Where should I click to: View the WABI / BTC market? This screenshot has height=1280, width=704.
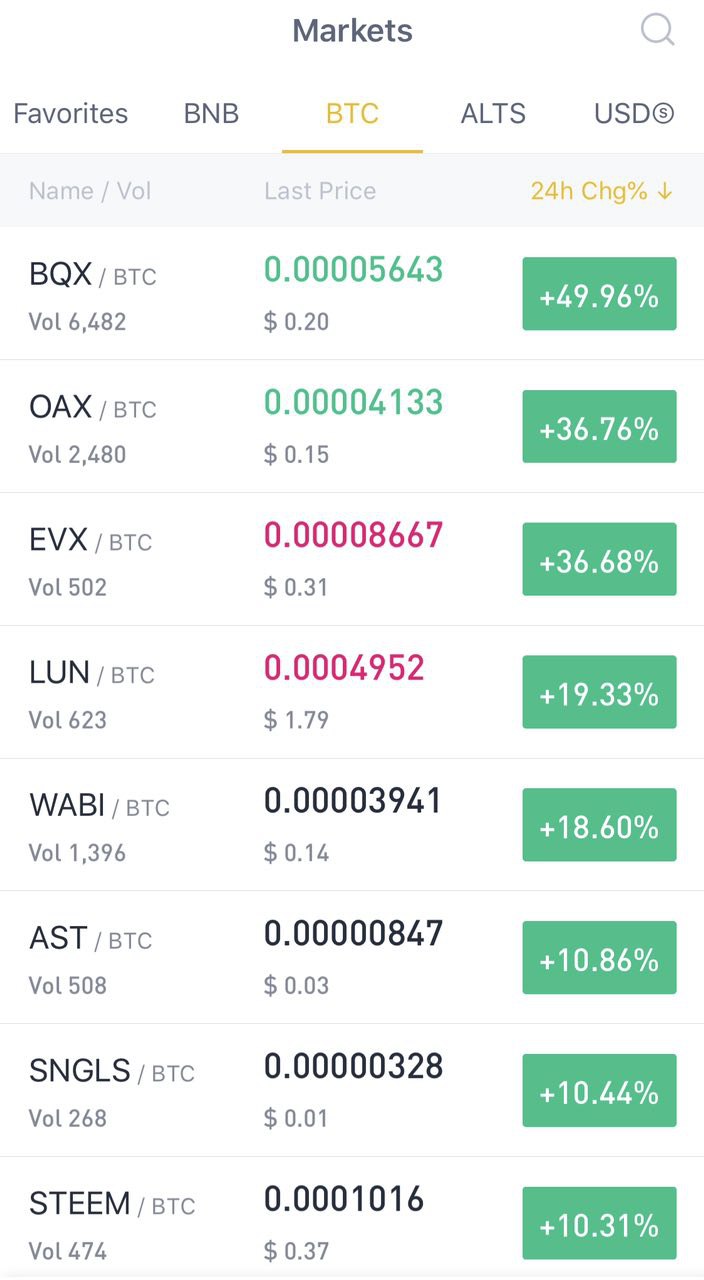[352, 825]
